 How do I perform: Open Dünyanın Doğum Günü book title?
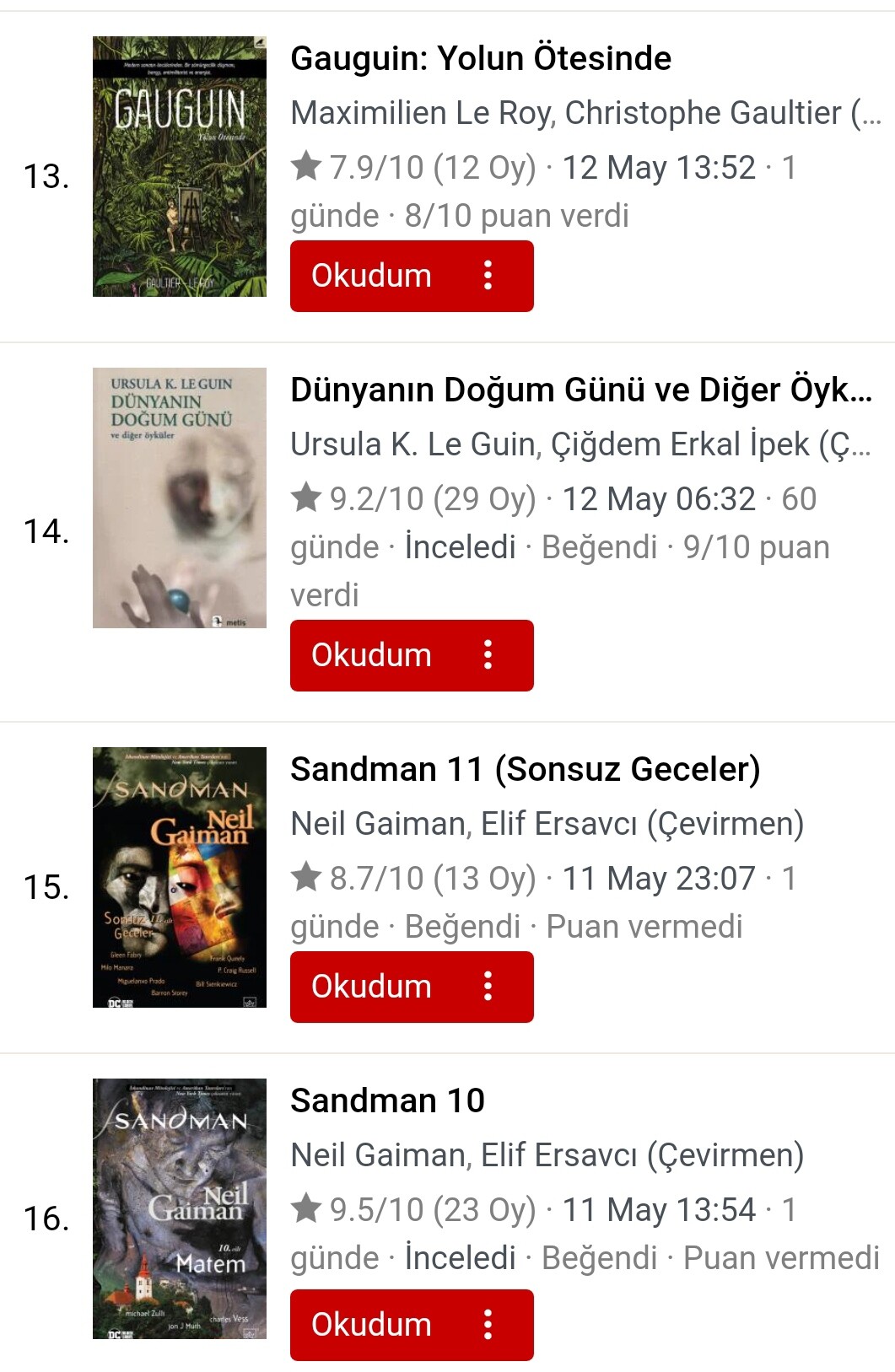tap(580, 390)
